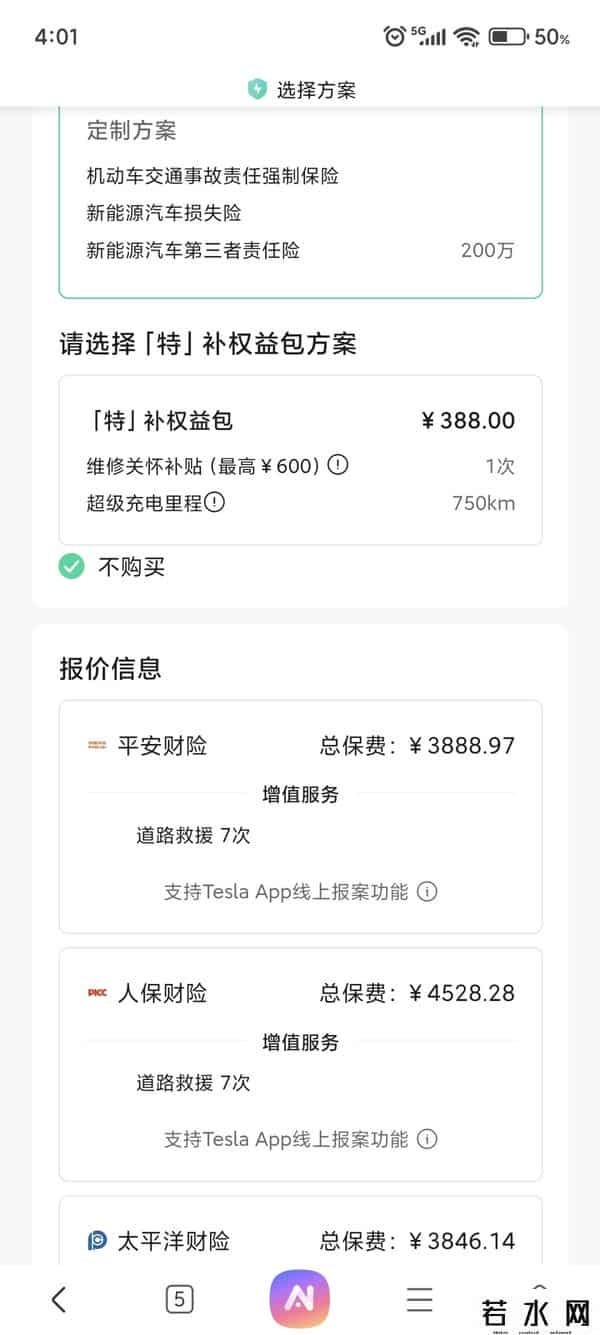The image size is (600, 1335).
Task: Show info for 超级充电里程
Action: (x=215, y=503)
